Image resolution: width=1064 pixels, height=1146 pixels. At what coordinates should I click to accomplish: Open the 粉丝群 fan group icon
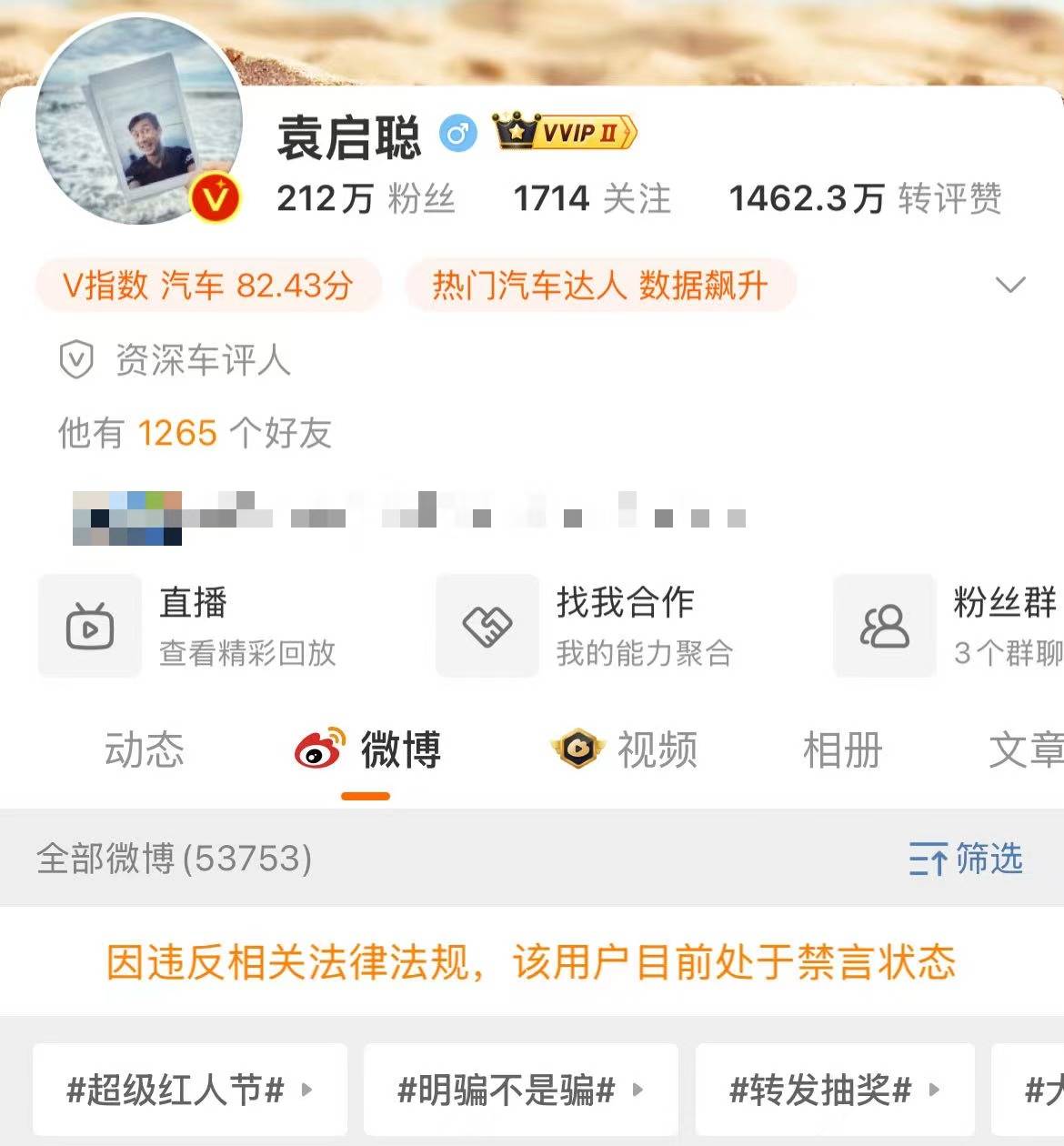pos(885,625)
